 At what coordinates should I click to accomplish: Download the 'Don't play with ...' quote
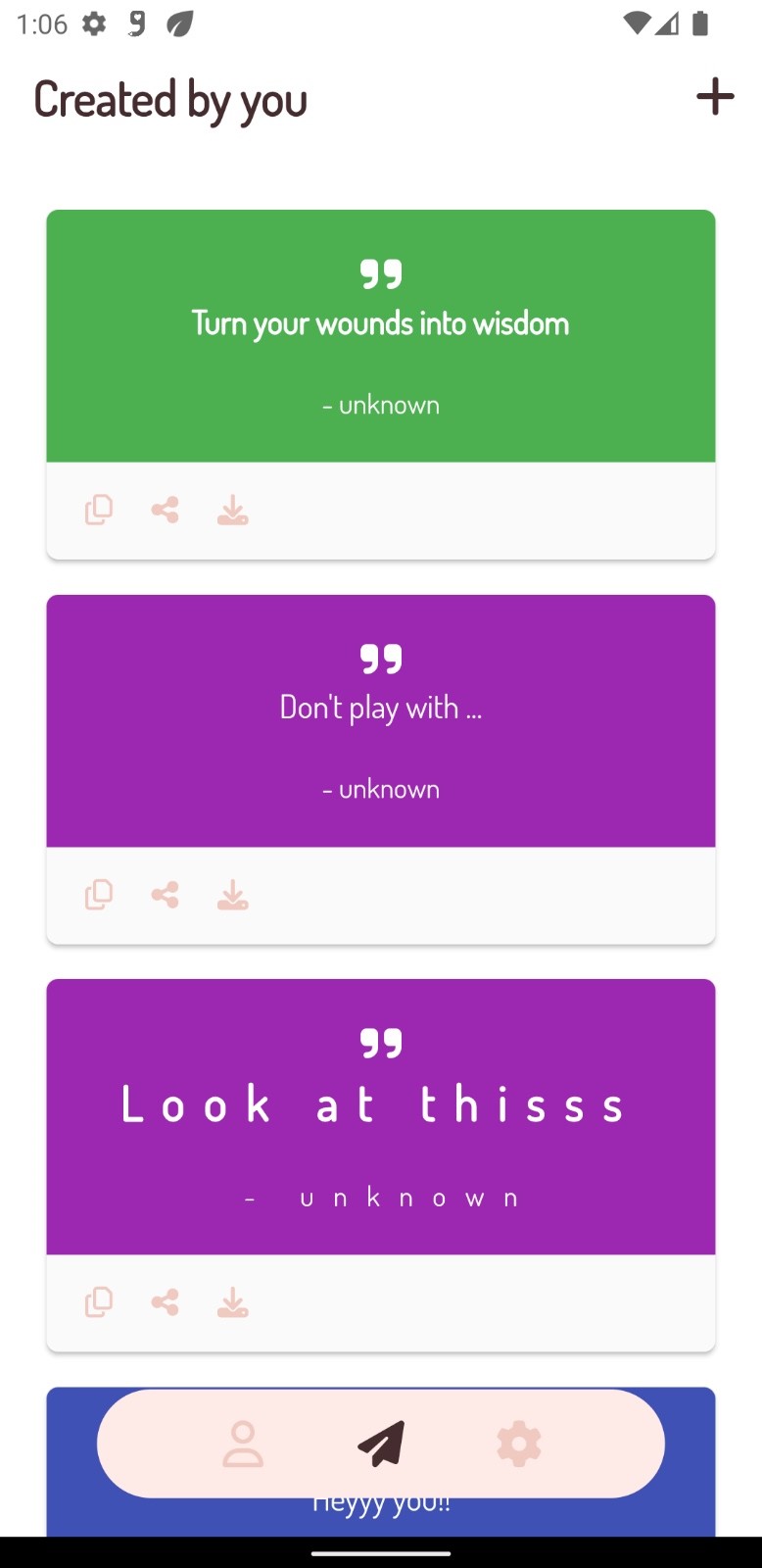(x=232, y=894)
